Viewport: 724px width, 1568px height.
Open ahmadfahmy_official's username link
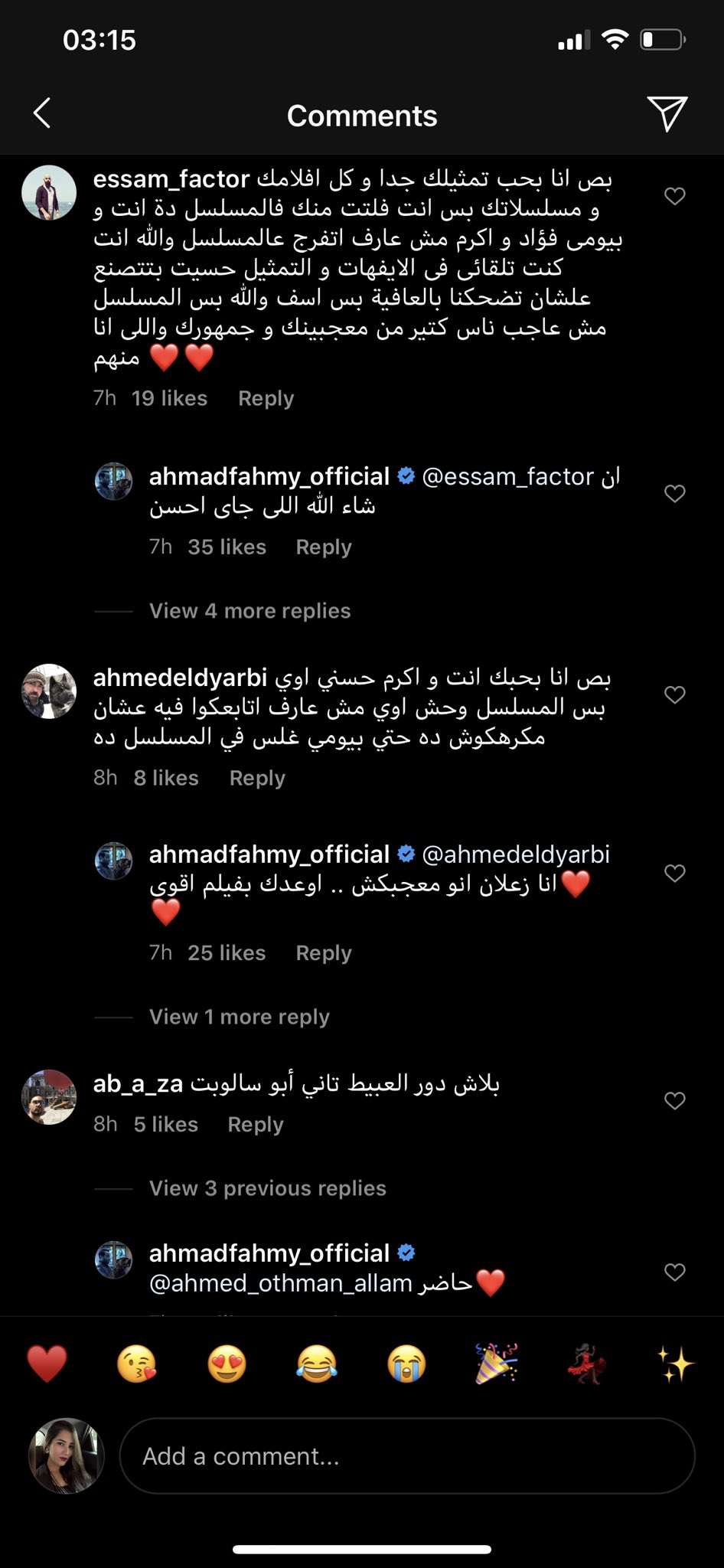click(x=269, y=476)
